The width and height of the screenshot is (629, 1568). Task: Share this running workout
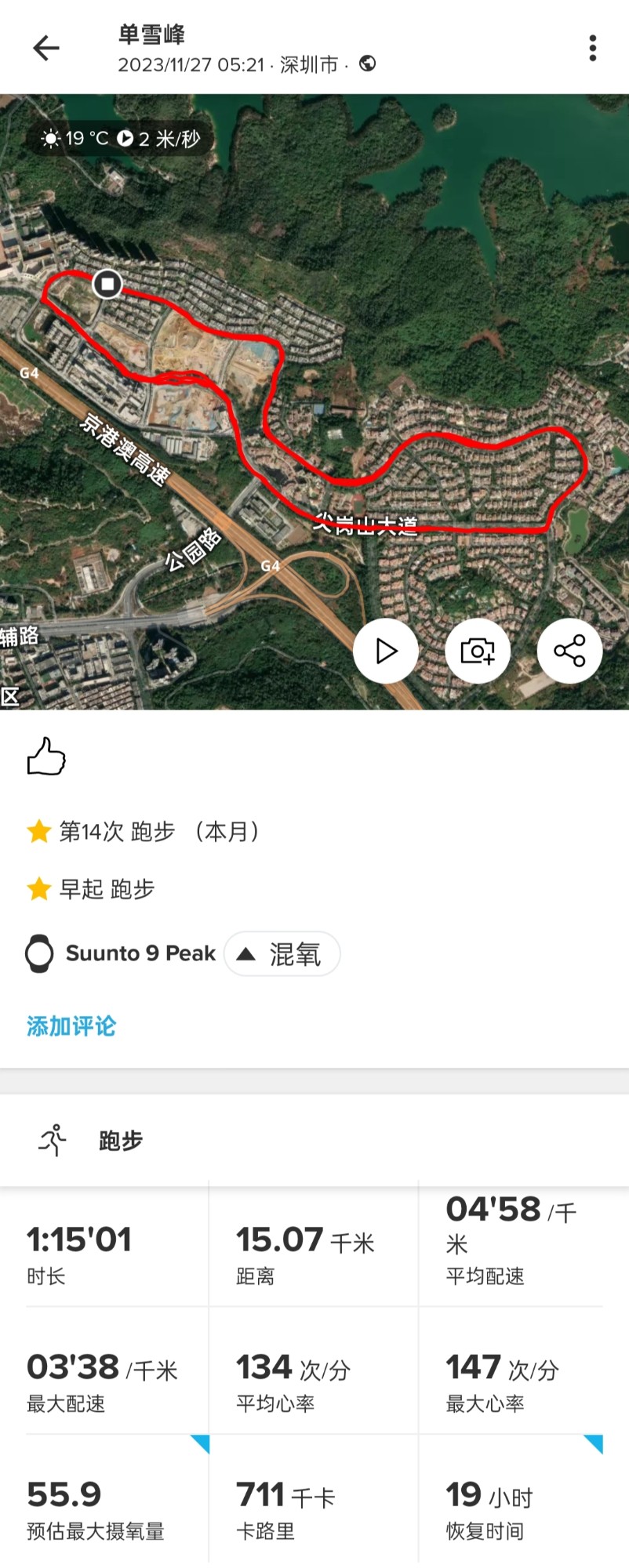pos(569,651)
